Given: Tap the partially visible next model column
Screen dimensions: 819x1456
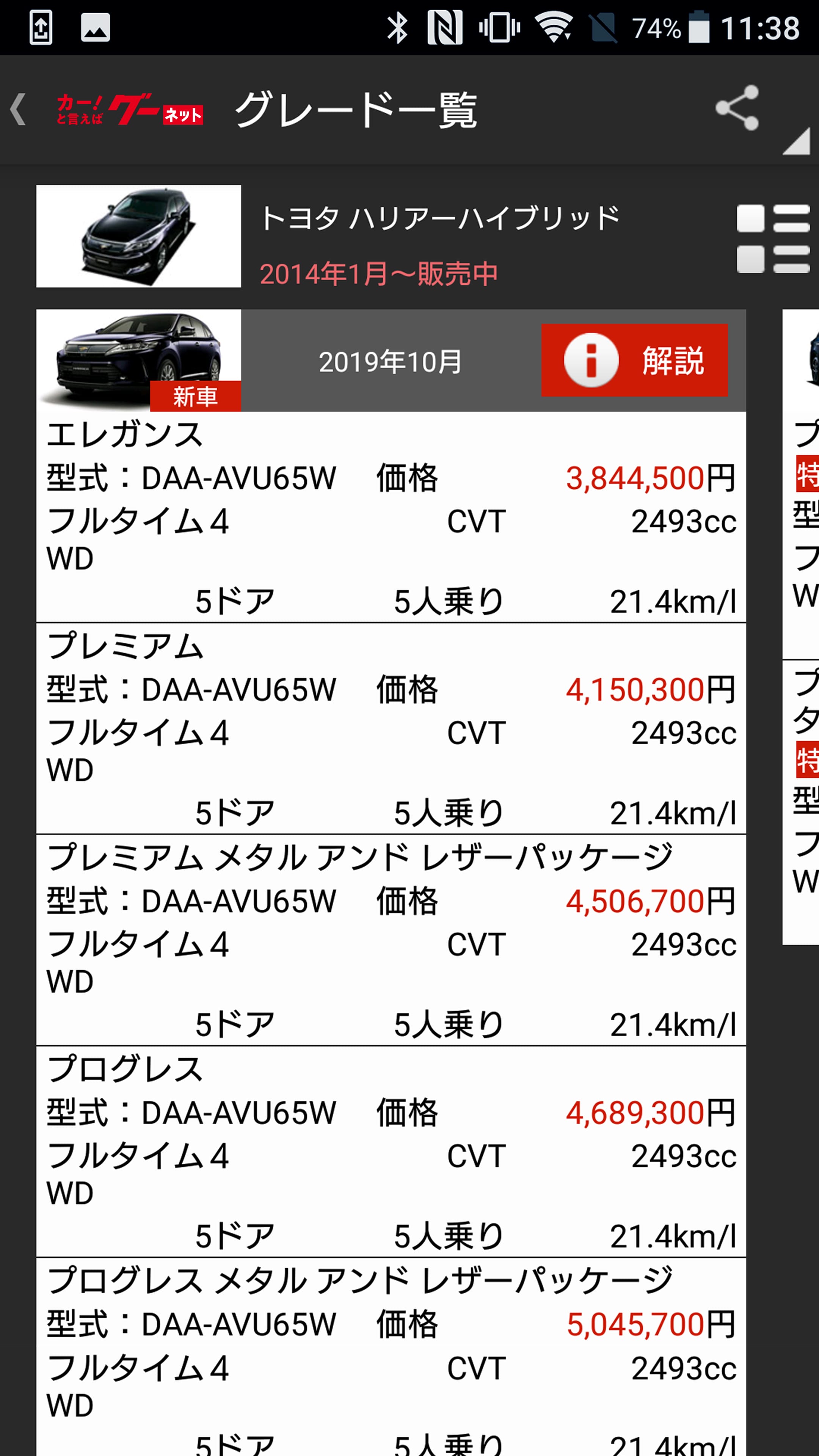Looking at the screenshot, I should 803,565.
